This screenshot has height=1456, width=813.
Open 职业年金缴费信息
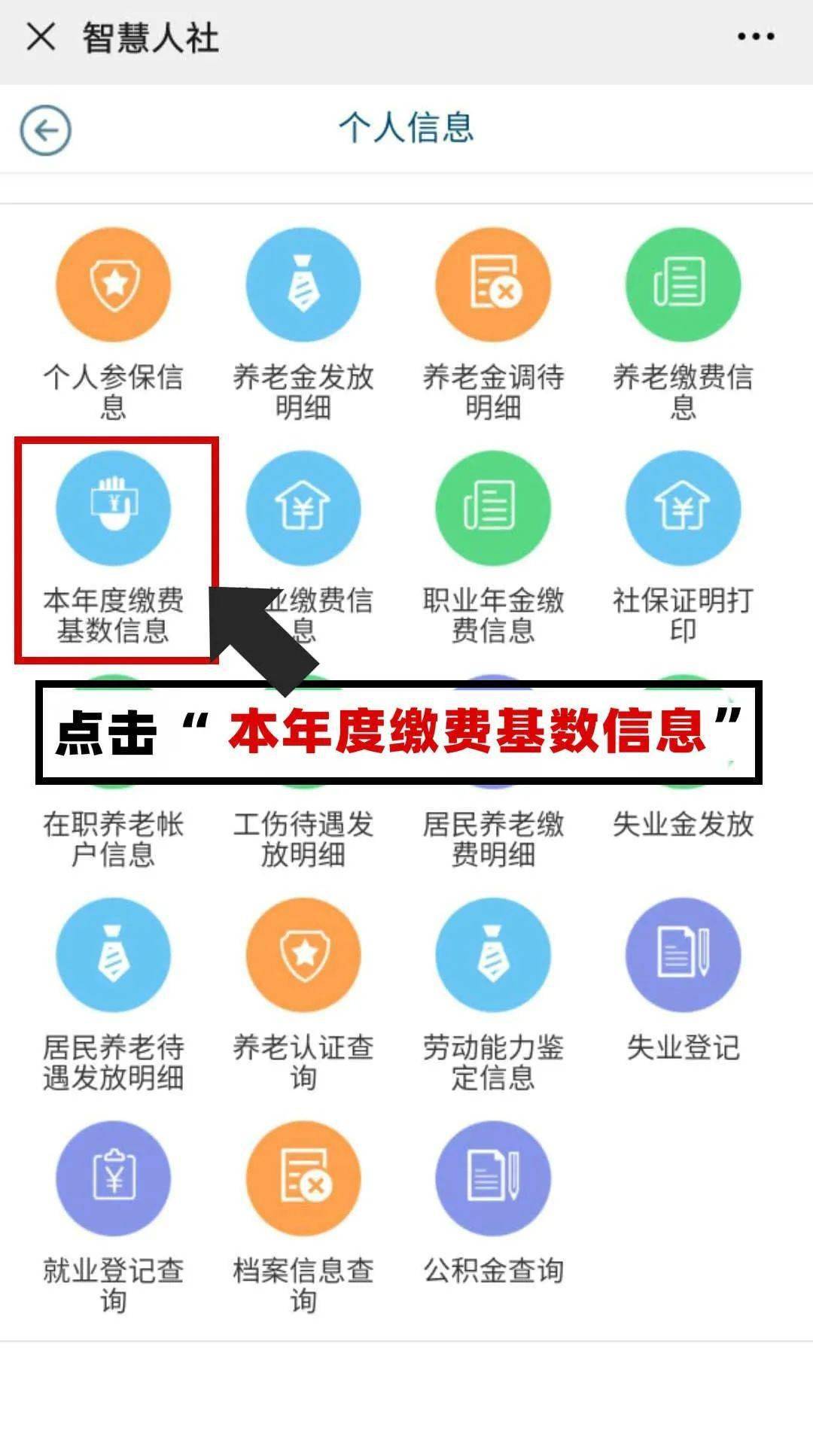[x=493, y=508]
